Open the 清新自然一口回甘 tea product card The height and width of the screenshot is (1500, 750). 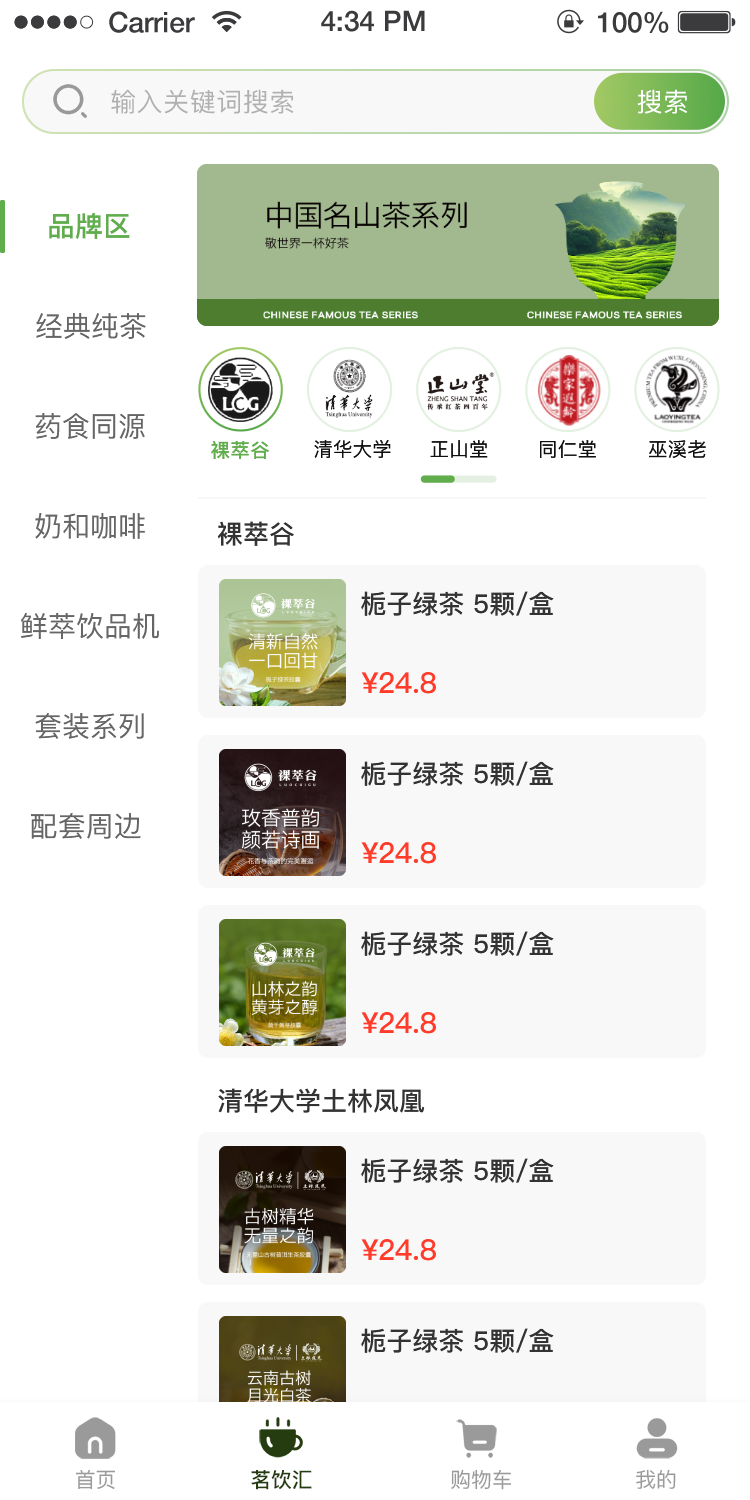click(451, 642)
